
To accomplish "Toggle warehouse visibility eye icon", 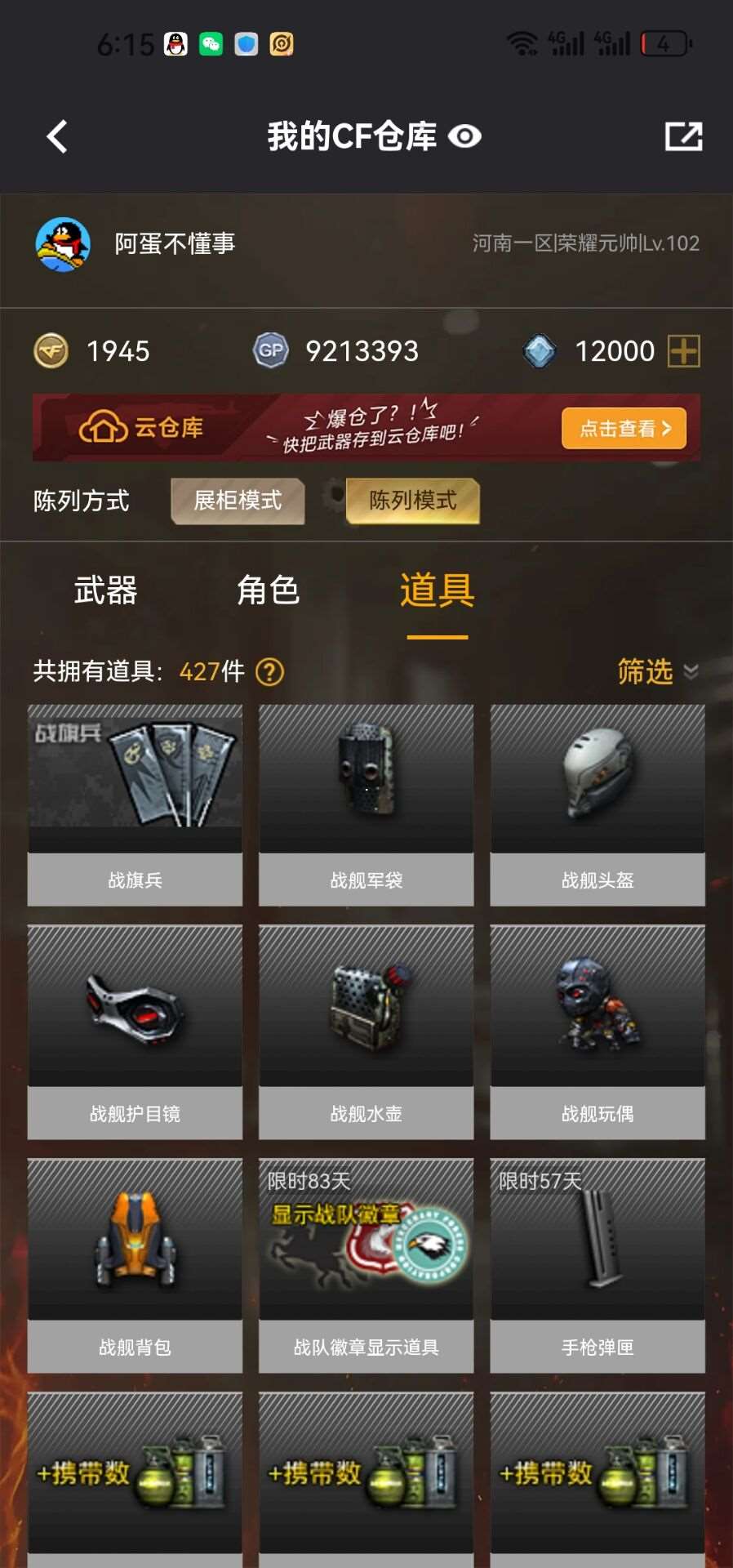I will 464,136.
